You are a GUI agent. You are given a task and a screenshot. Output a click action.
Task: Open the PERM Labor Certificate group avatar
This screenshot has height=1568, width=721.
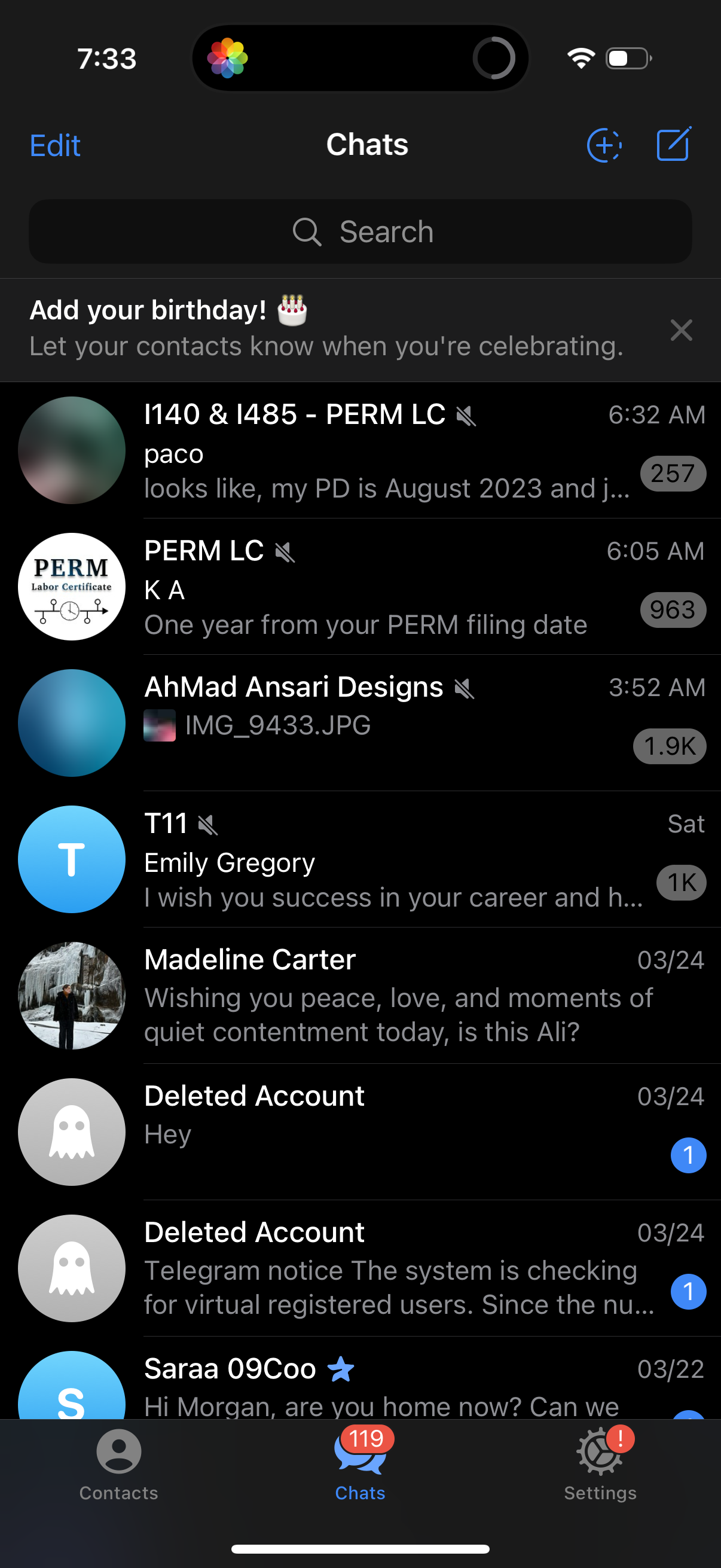[71, 587]
